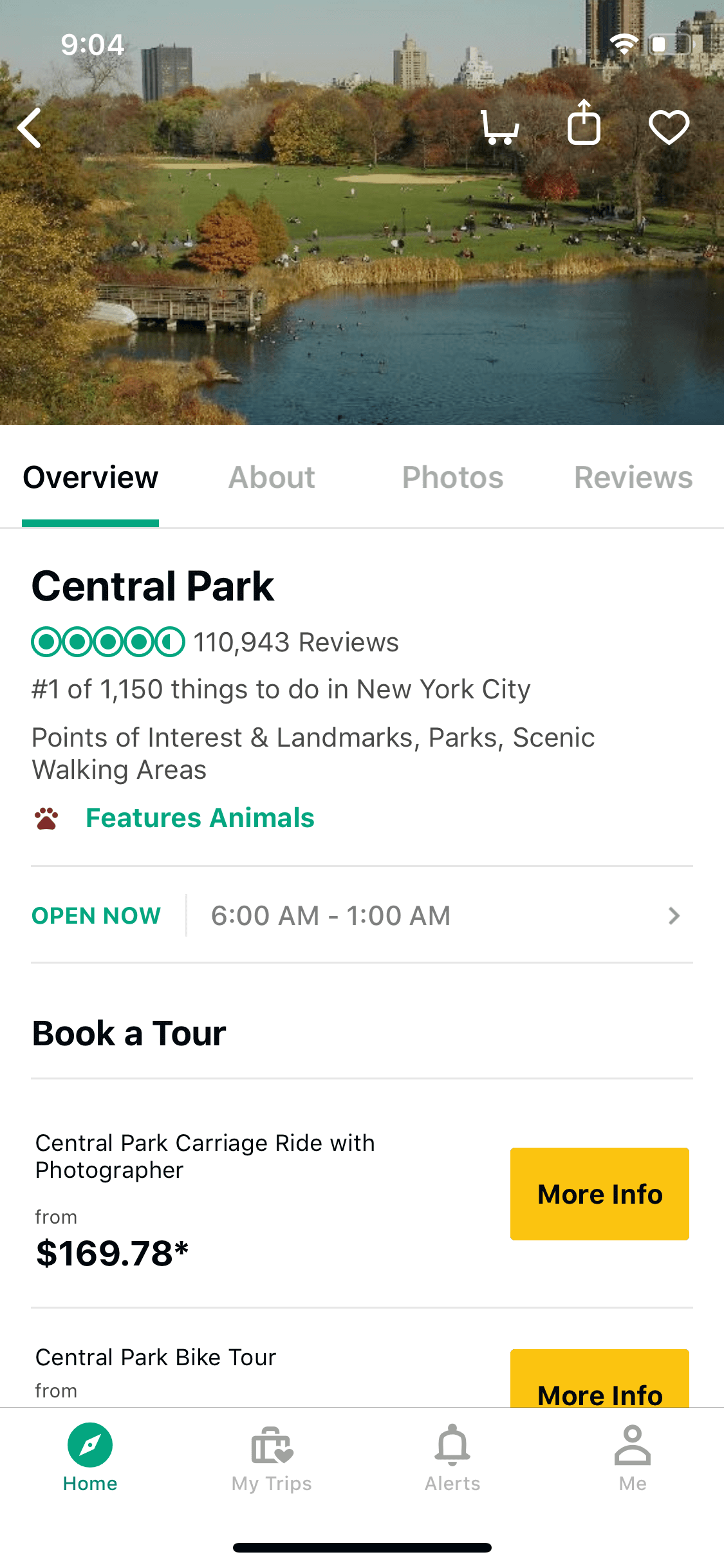Switch to the Photos tab
This screenshot has width=724, height=1568.
452,478
